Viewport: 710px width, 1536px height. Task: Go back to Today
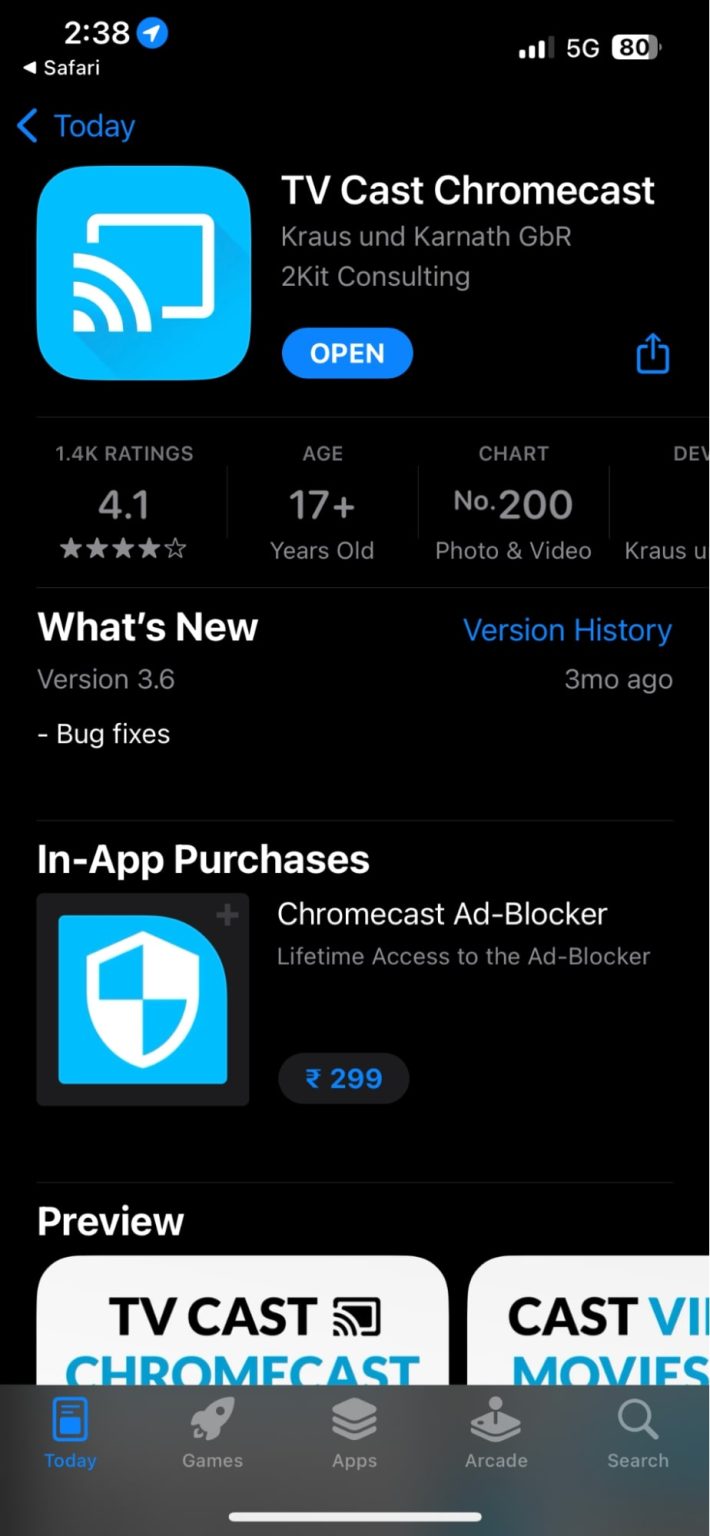pyautogui.click(x=76, y=127)
